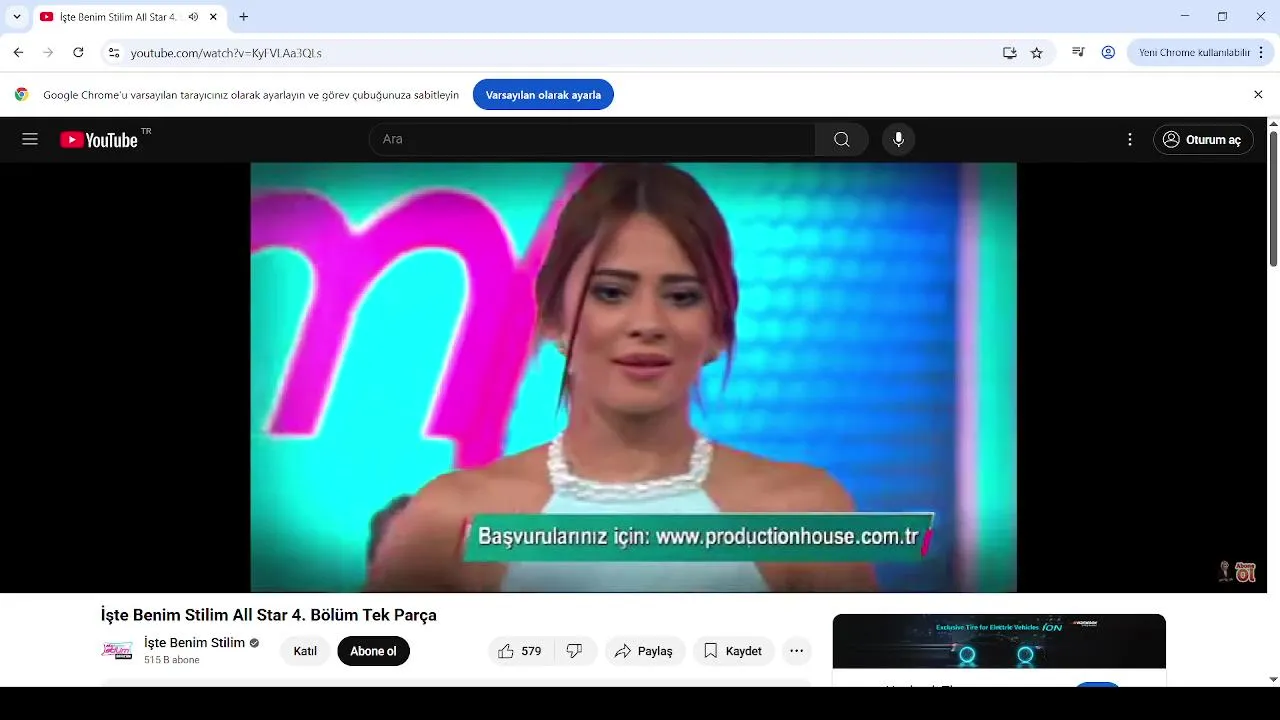The width and height of the screenshot is (1280, 720).
Task: Set Chrome as default with Varsayılan olarak ayarla
Action: point(543,95)
